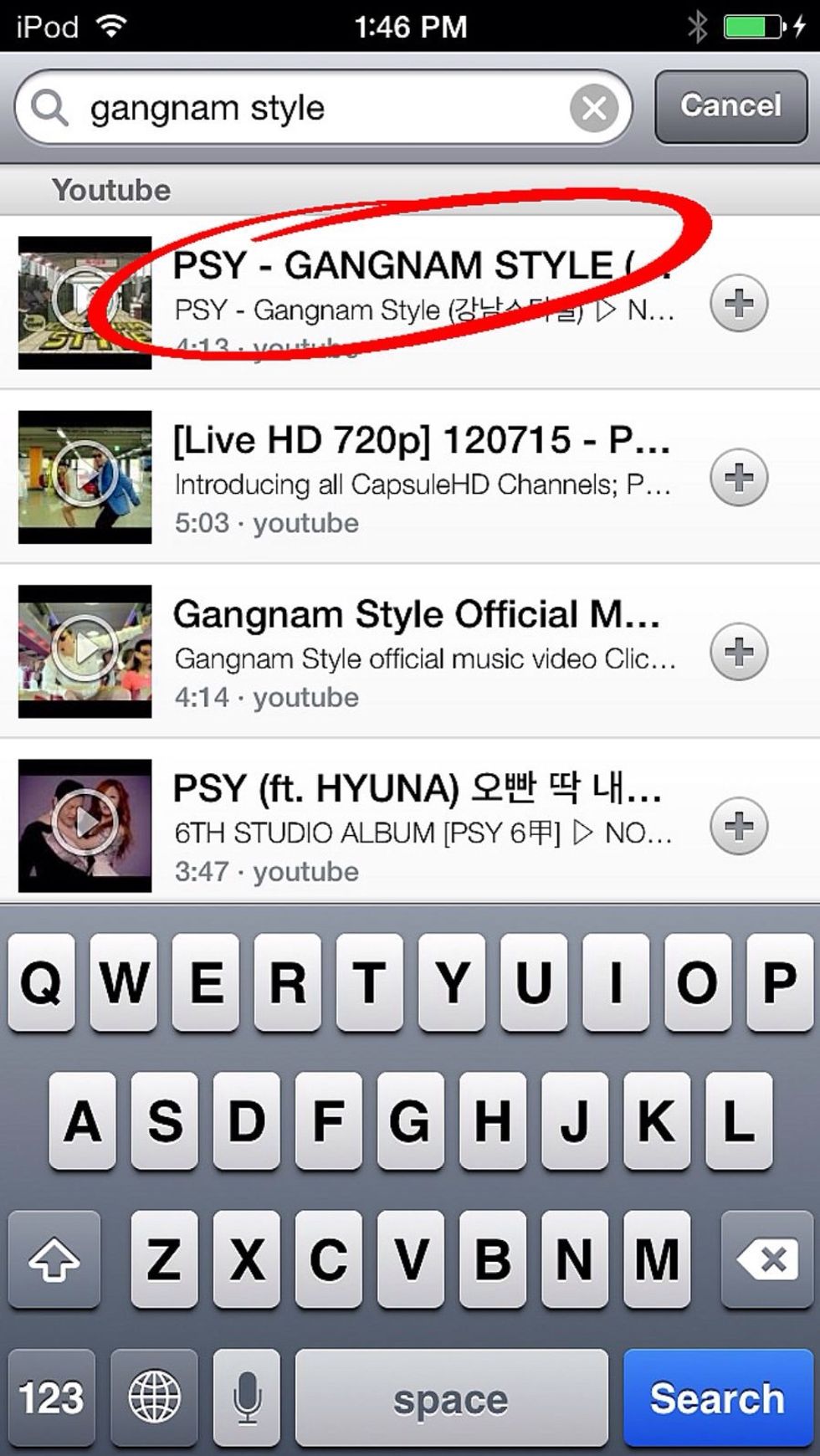Add PSY - GANGNAM STYLE with plus button
This screenshot has width=820, height=1456.
point(739,303)
